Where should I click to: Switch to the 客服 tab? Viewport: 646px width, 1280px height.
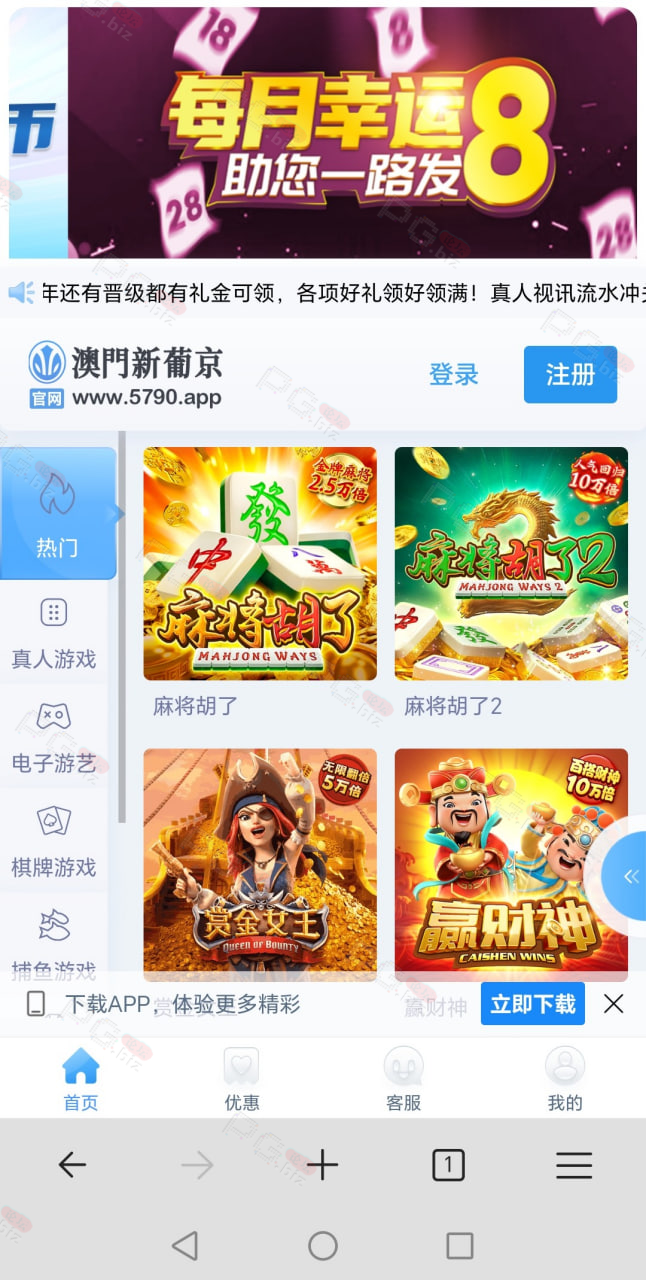coord(403,1079)
